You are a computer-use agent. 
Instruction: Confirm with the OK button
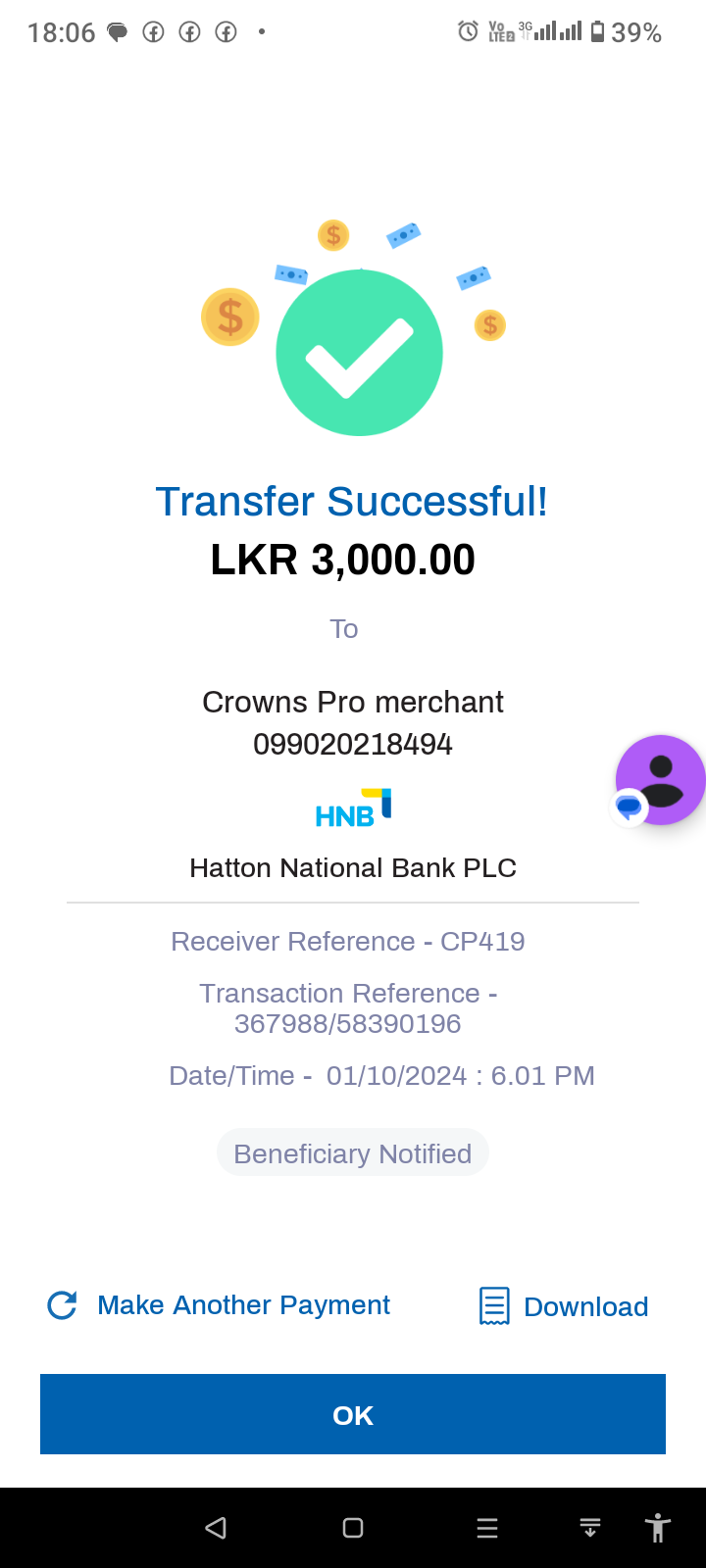353,1414
